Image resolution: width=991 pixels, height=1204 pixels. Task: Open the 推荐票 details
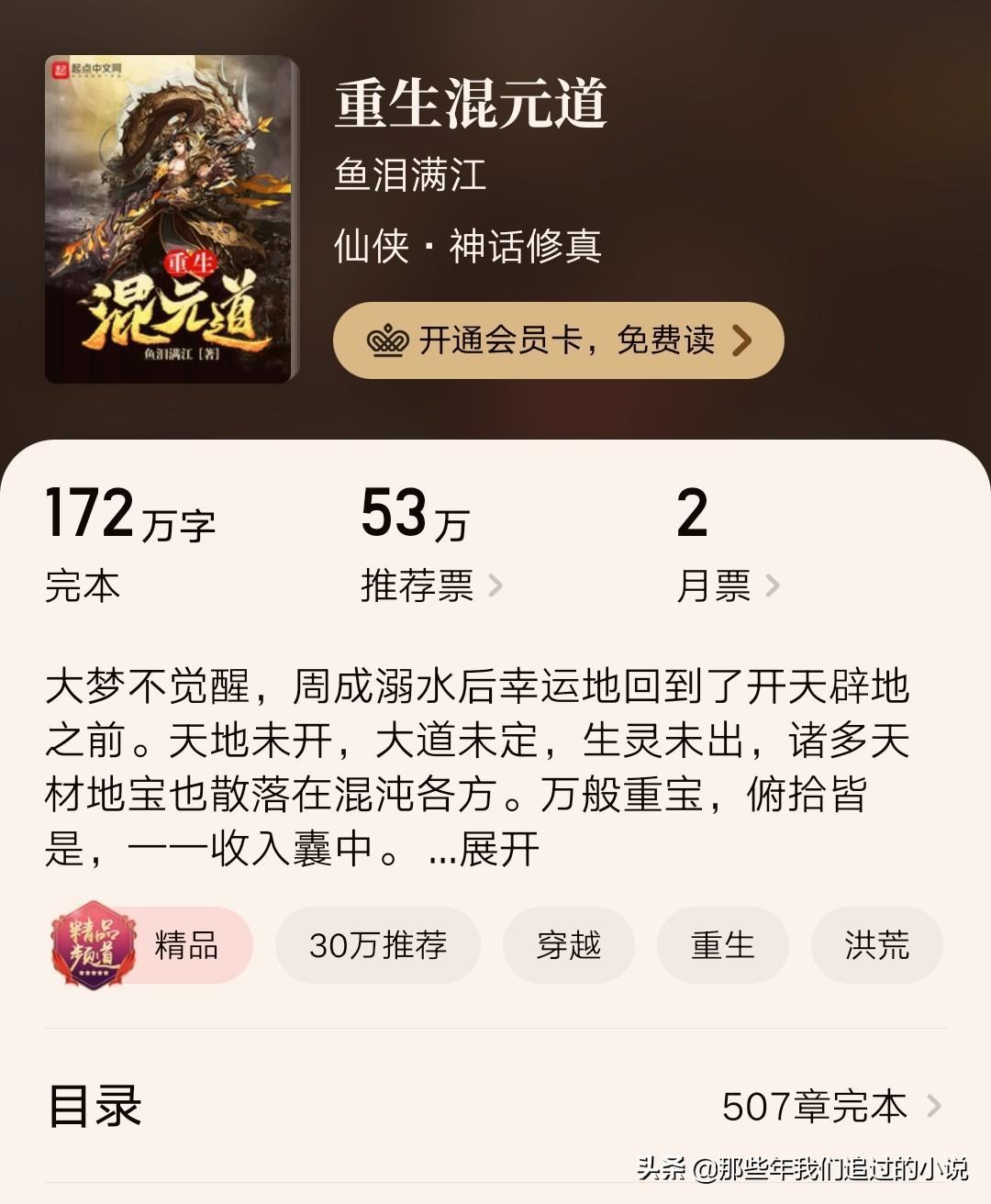[431, 585]
